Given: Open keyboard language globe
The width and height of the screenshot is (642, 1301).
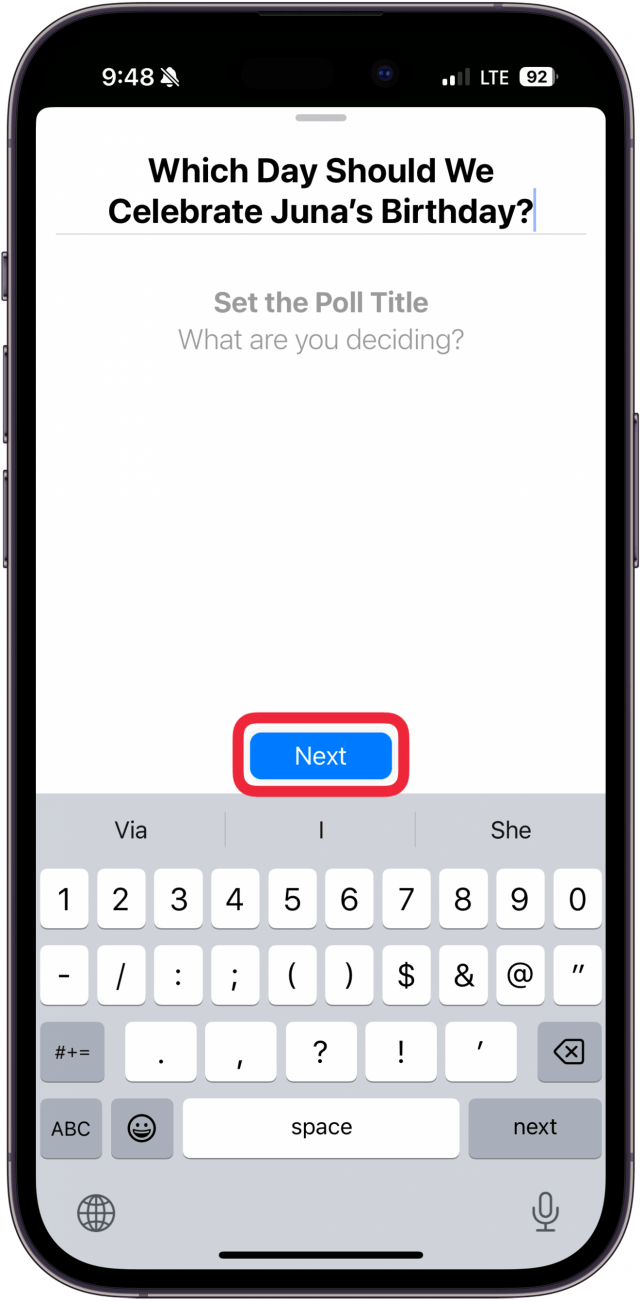Looking at the screenshot, I should (x=96, y=1214).
